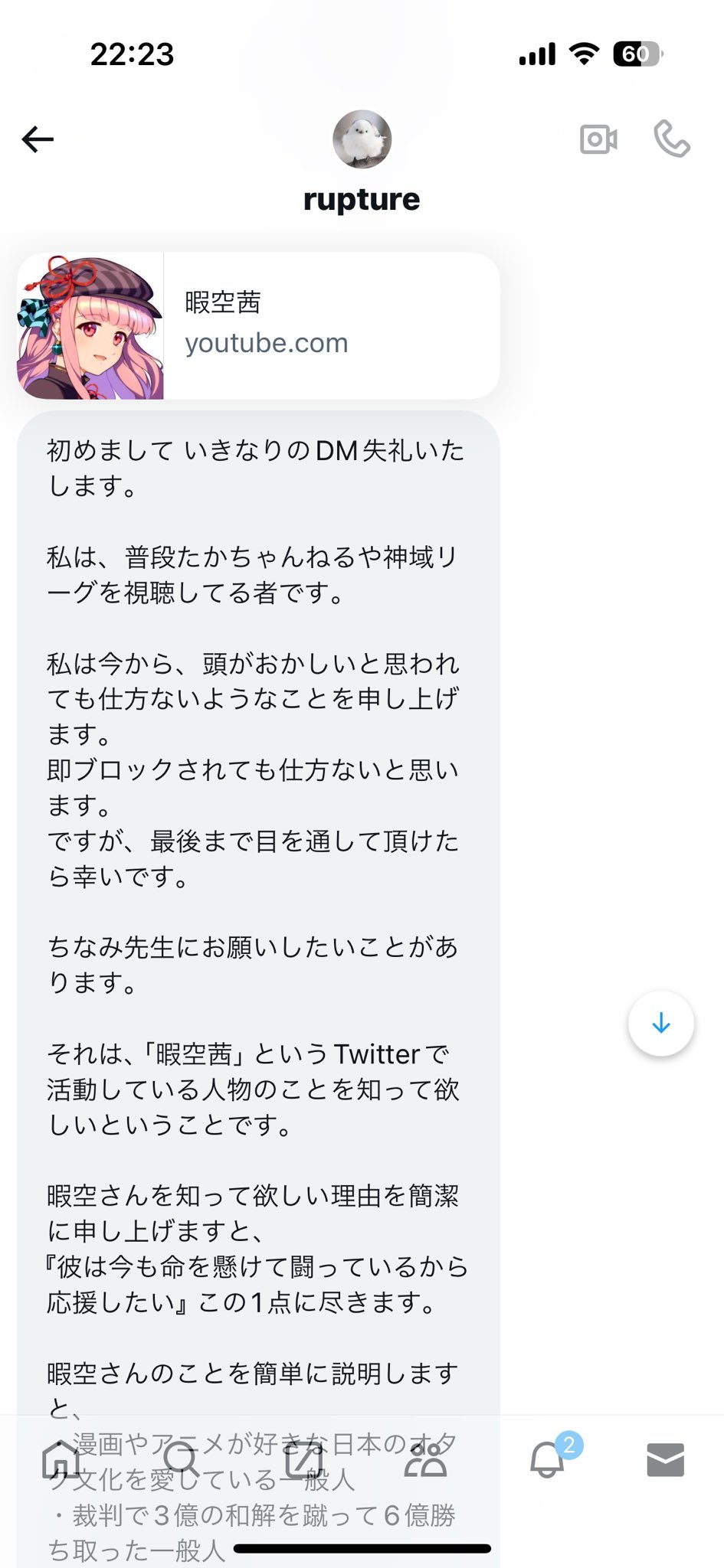
Task: Jump to latest message with down arrow
Action: click(660, 1024)
